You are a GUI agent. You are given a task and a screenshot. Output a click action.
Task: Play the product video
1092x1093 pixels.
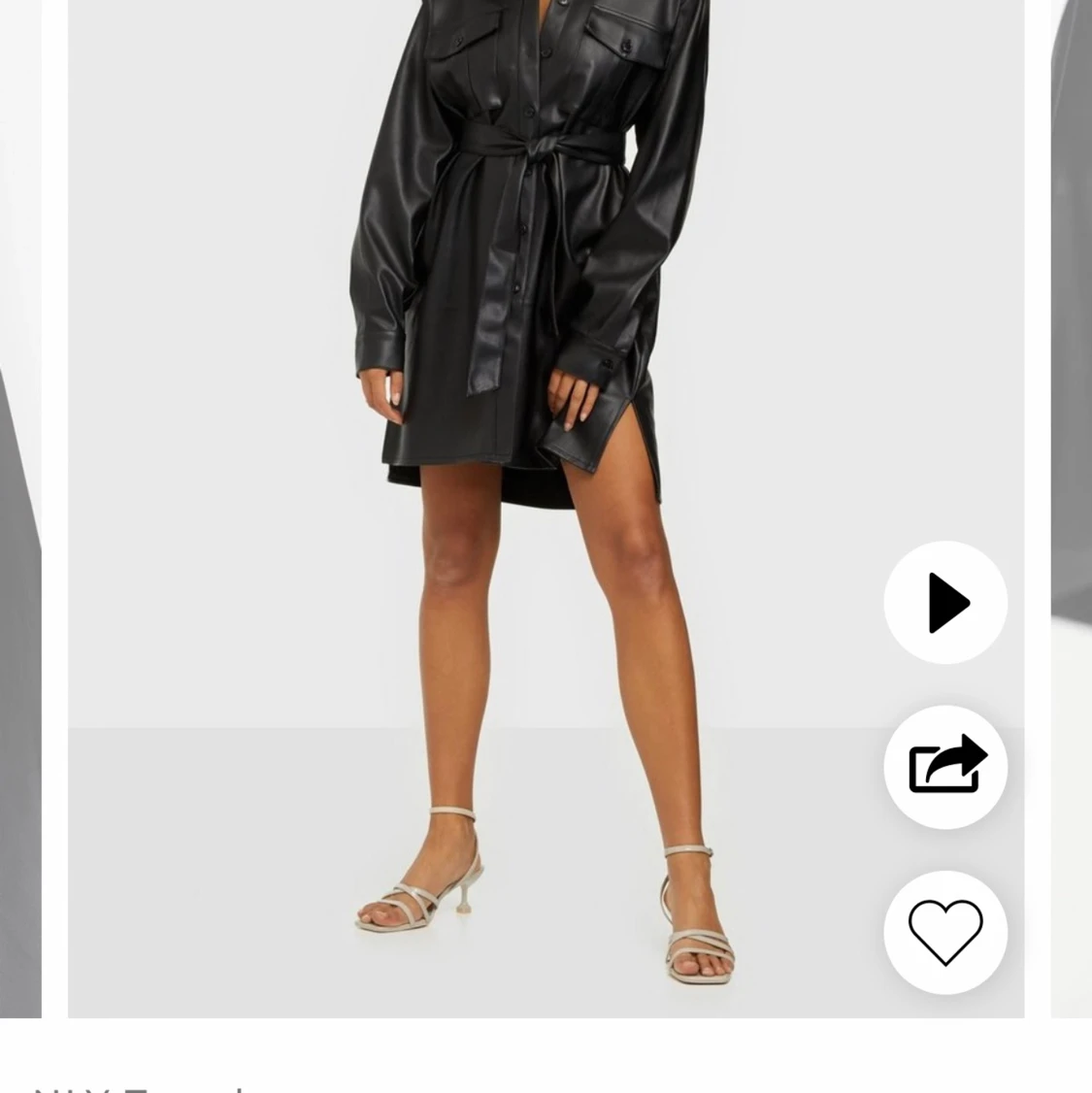click(x=945, y=603)
